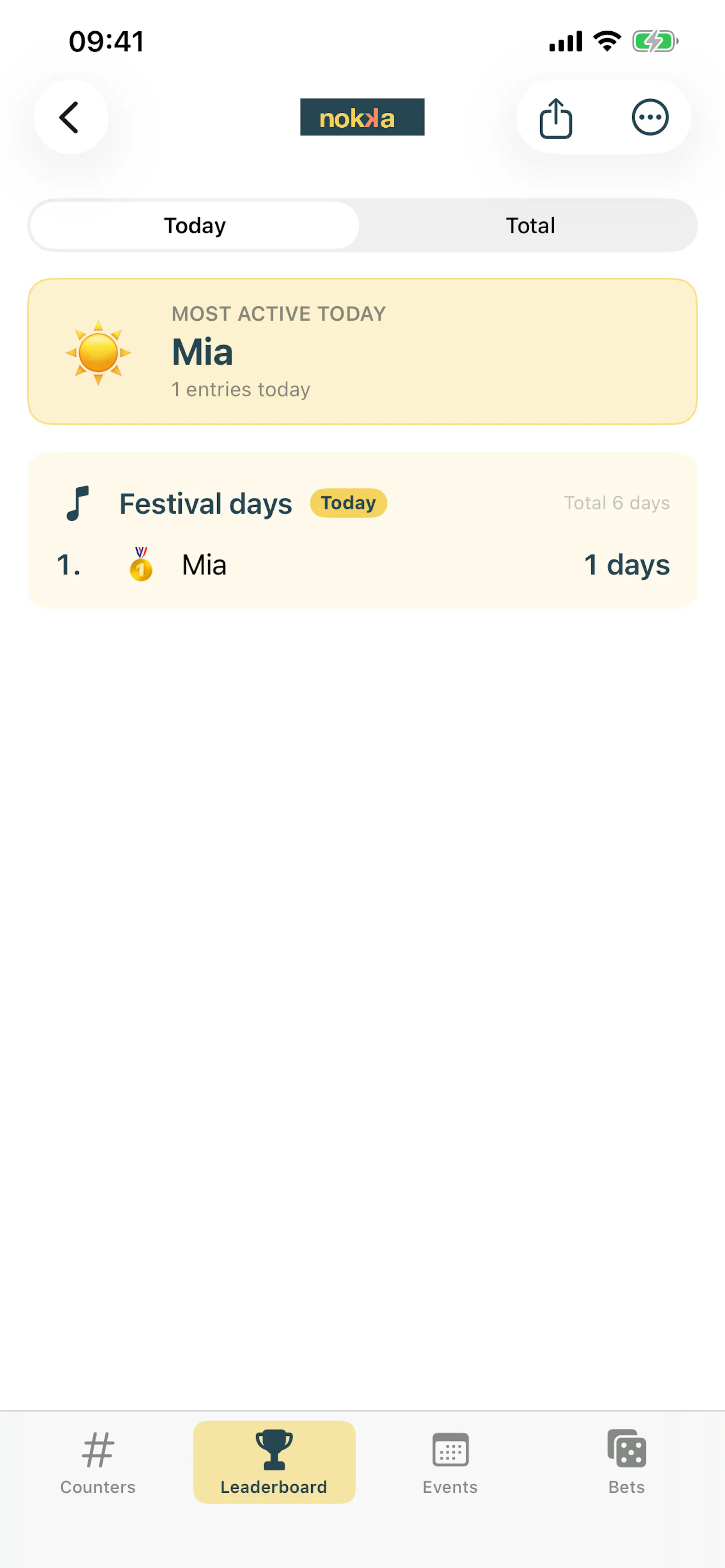Select the Today segment

click(x=195, y=225)
